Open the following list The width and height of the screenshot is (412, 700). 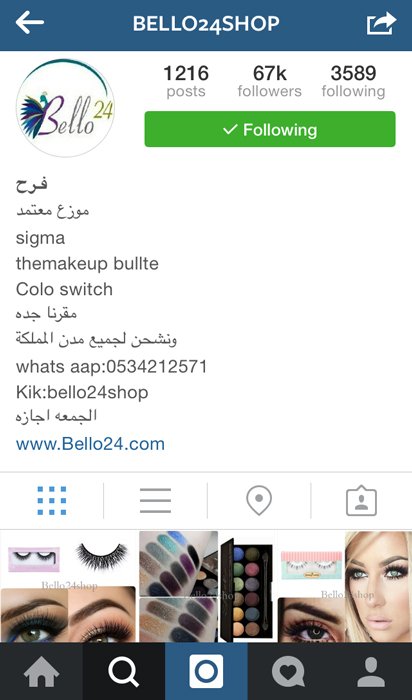(x=353, y=81)
